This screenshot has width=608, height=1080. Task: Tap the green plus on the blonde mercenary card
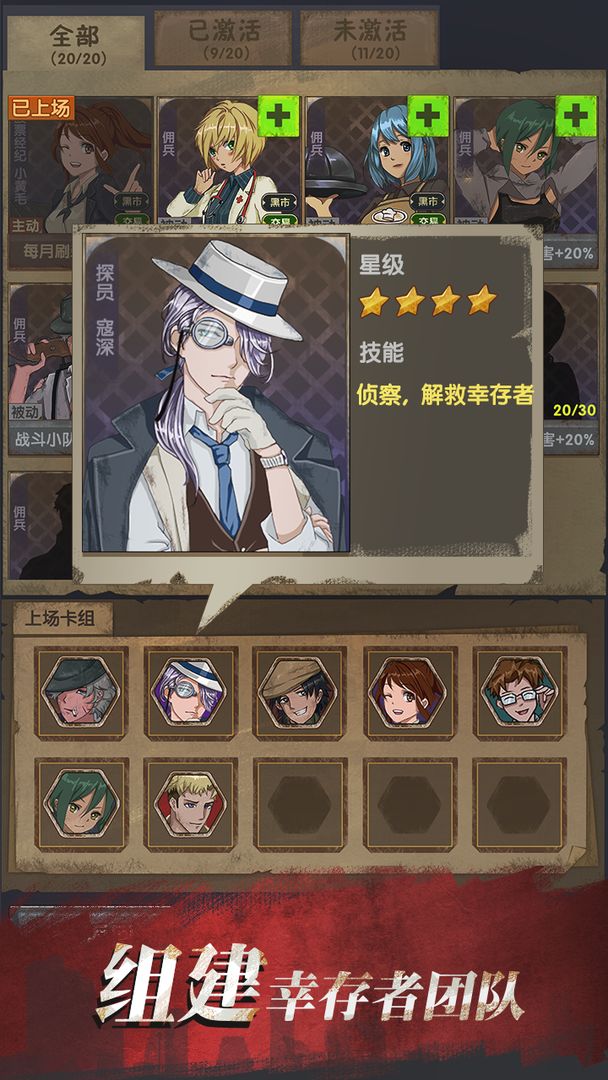click(279, 116)
